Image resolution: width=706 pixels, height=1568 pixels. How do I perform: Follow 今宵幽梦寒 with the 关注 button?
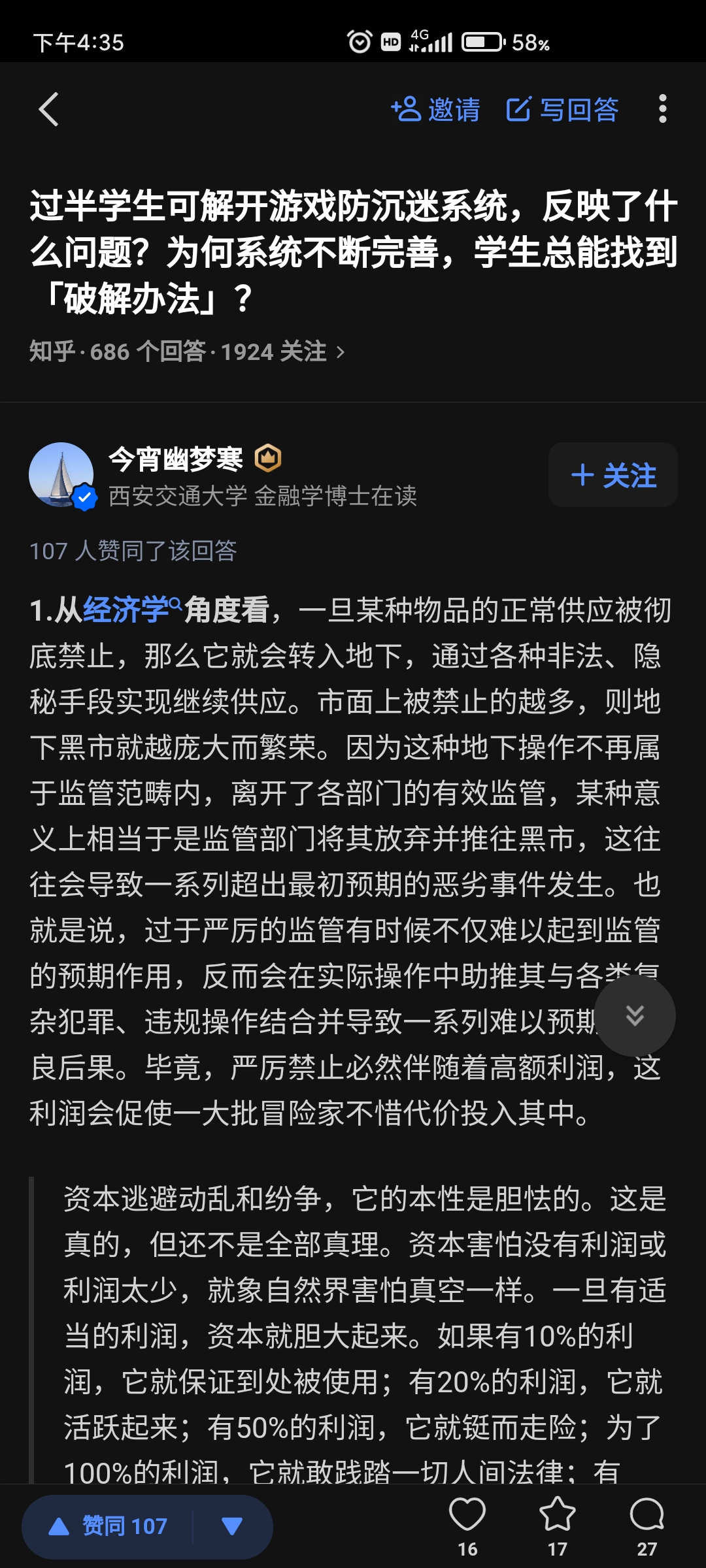click(x=613, y=475)
